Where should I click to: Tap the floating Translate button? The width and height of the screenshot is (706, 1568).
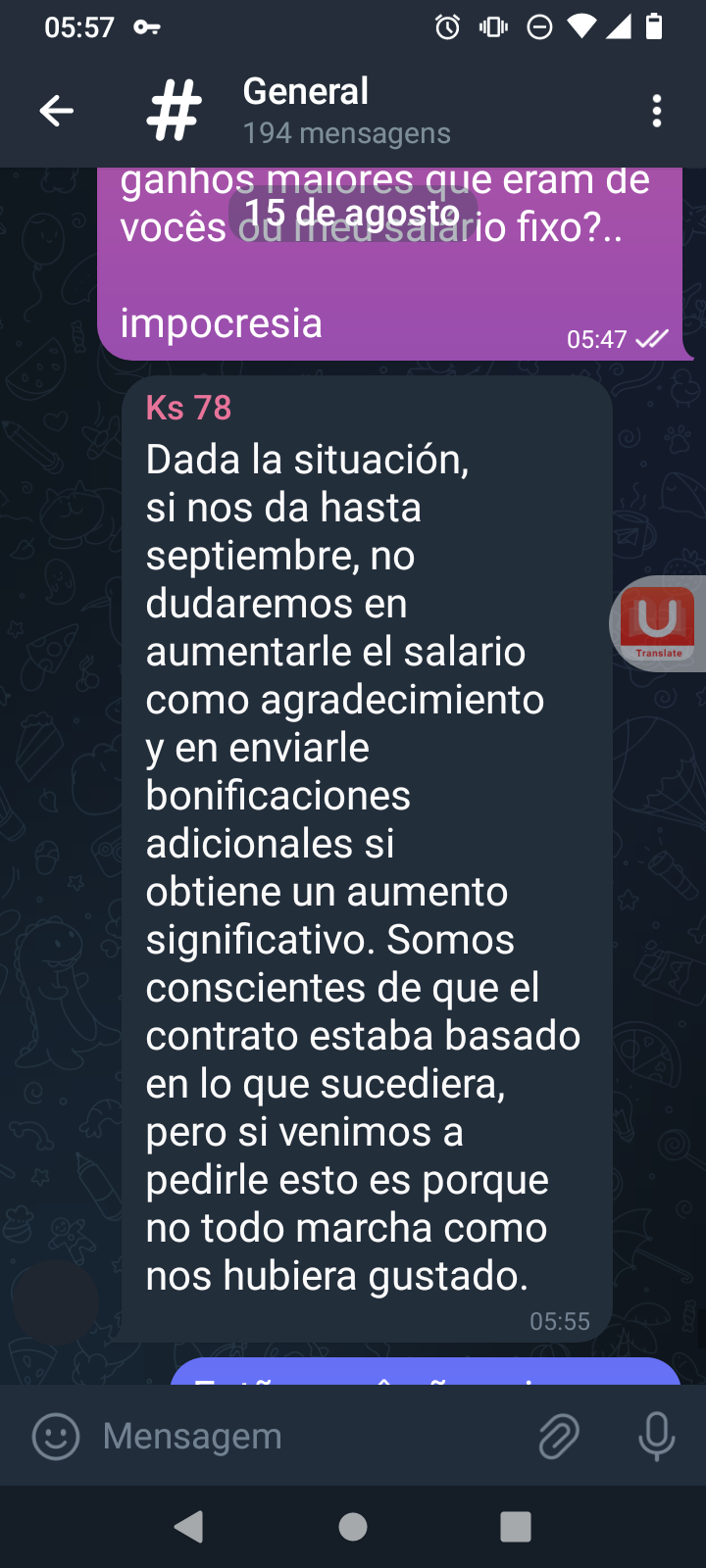658,623
